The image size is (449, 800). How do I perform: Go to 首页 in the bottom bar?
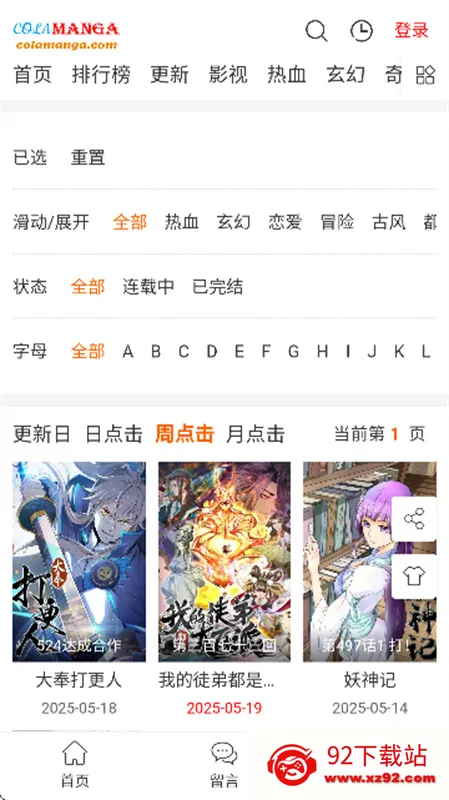pyautogui.click(x=75, y=763)
